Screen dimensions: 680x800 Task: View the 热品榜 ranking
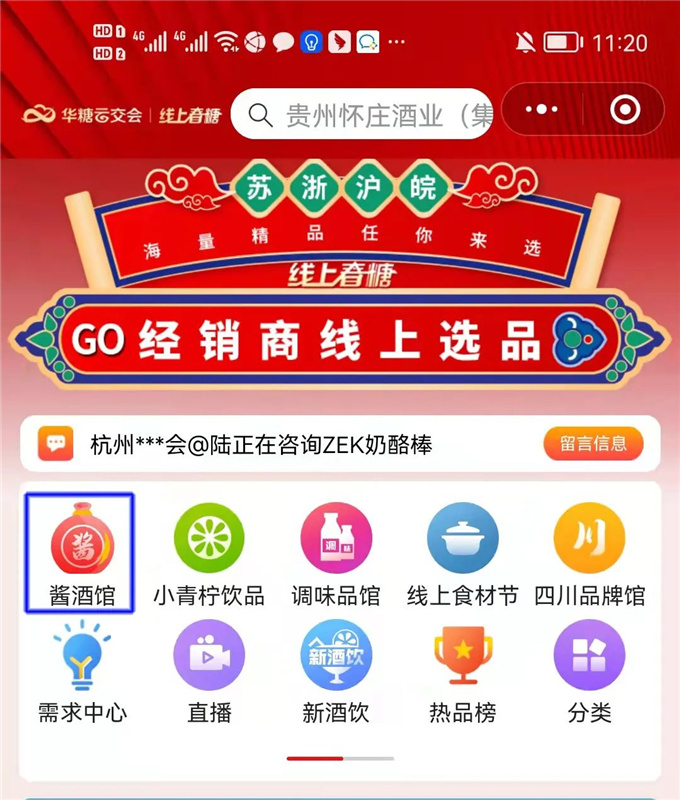click(463, 672)
